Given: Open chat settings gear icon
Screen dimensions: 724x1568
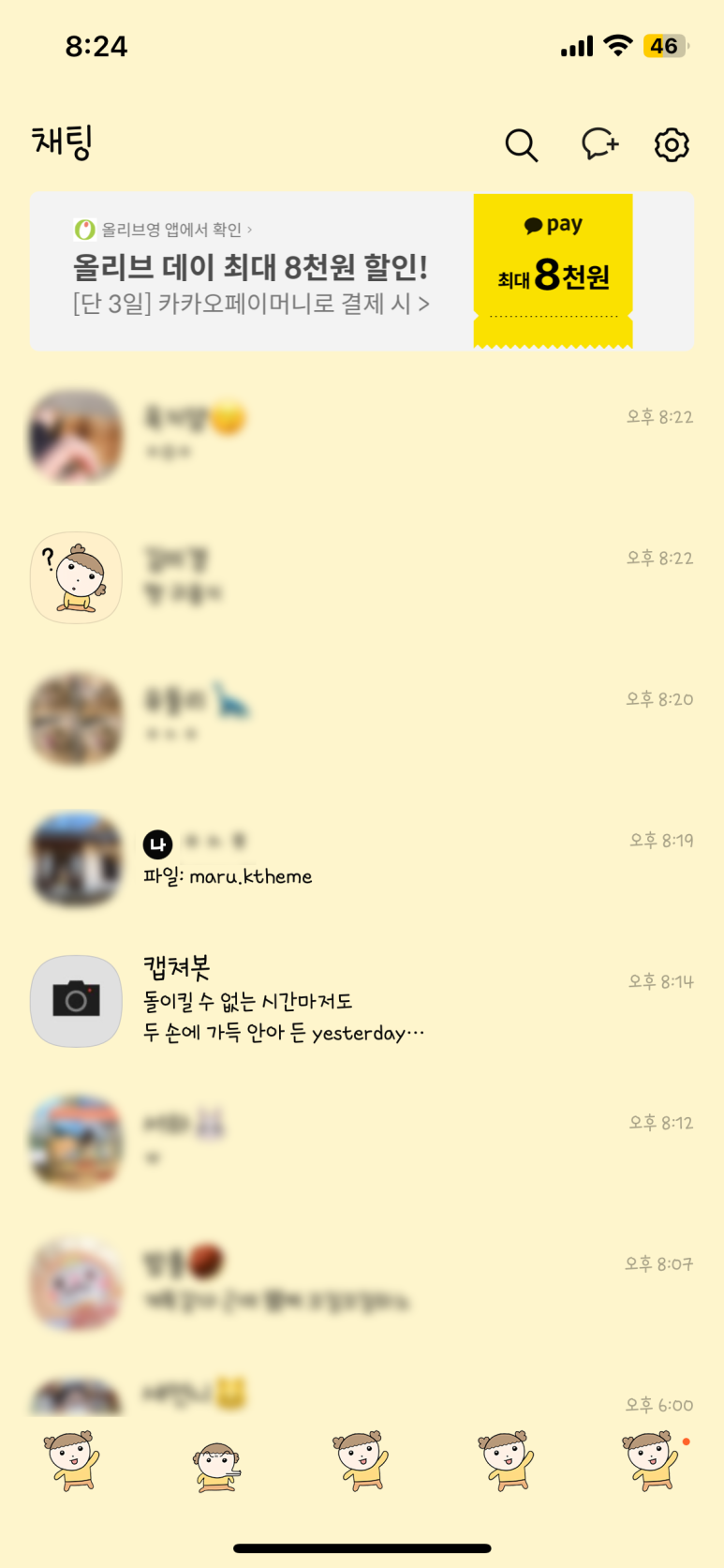Looking at the screenshot, I should pos(672,144).
